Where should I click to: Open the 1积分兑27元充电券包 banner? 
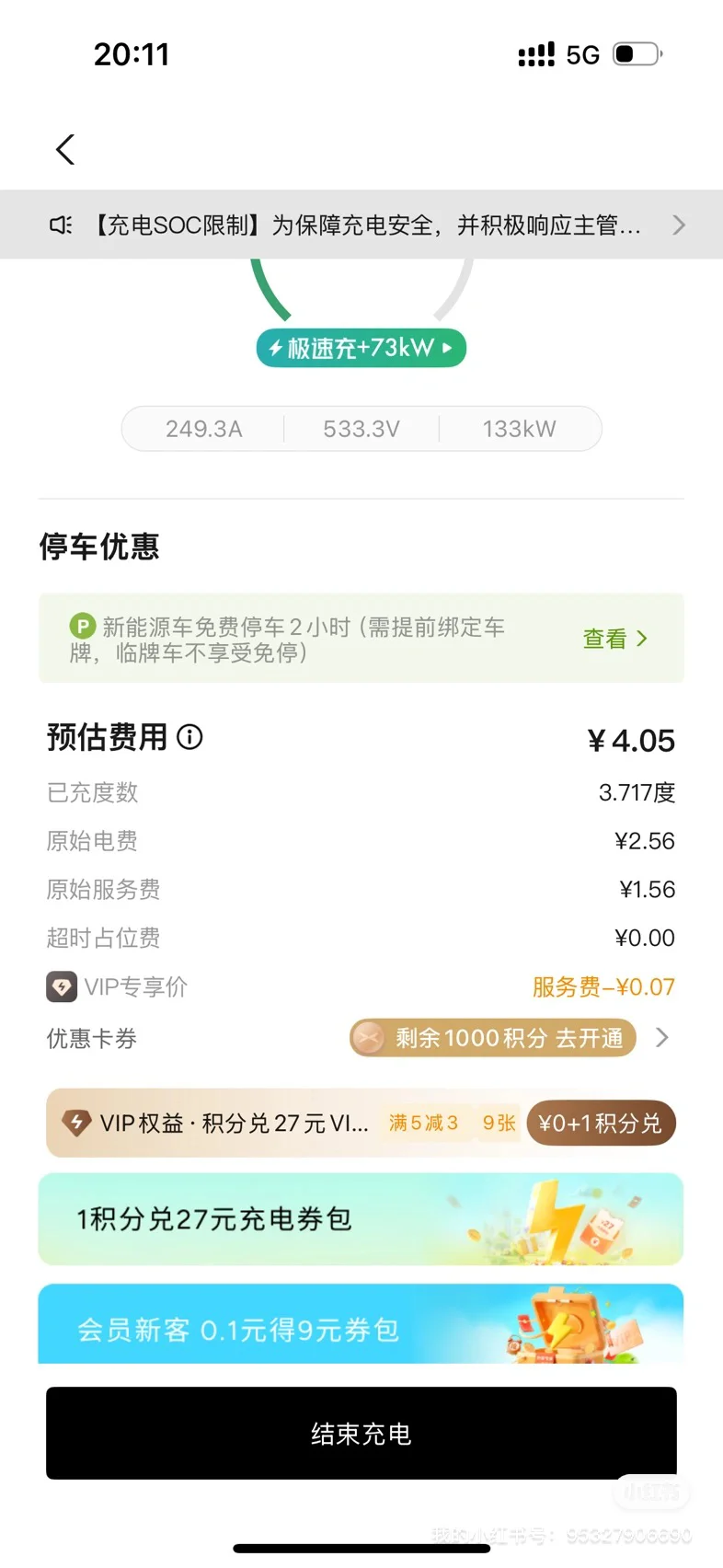coord(361,1218)
